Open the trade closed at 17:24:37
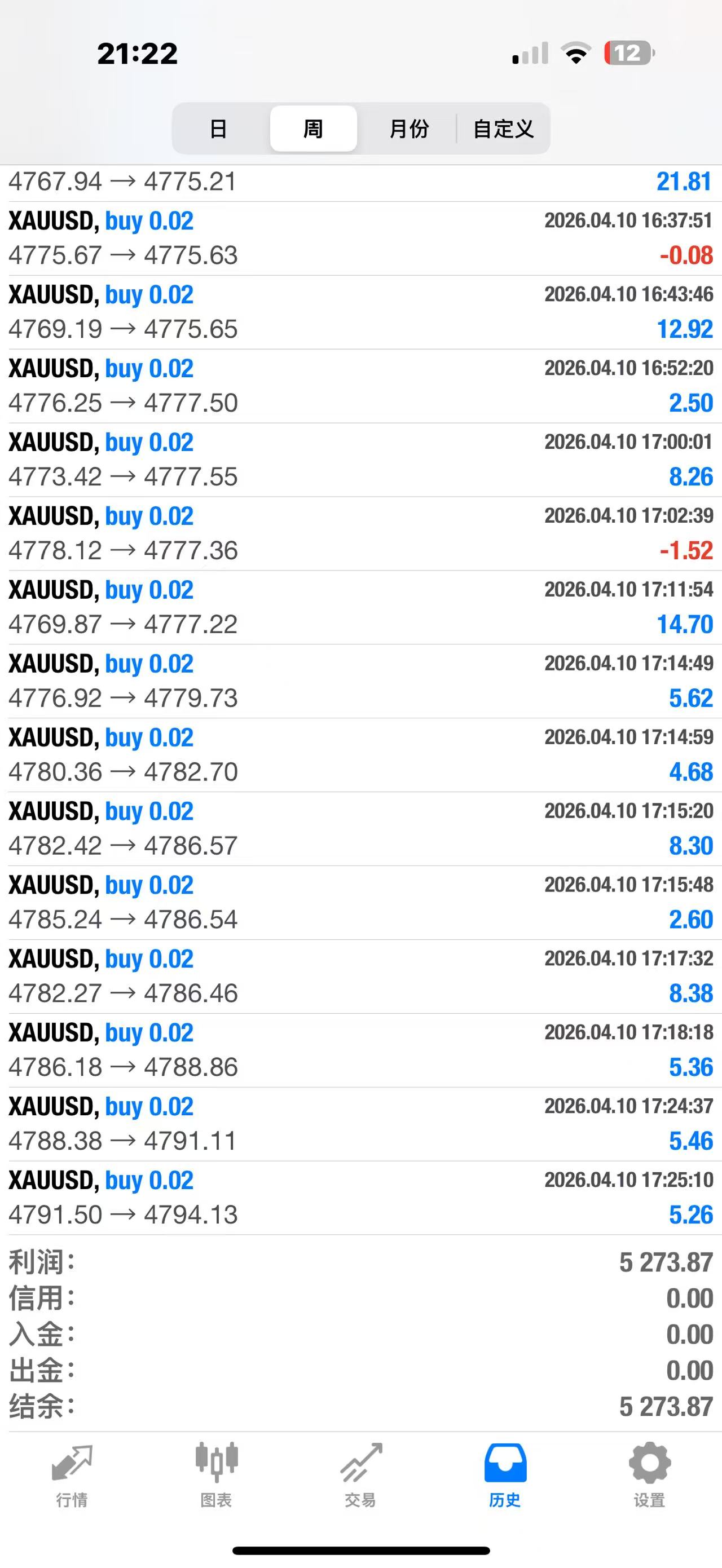The height and width of the screenshot is (1568, 722). click(x=360, y=1124)
